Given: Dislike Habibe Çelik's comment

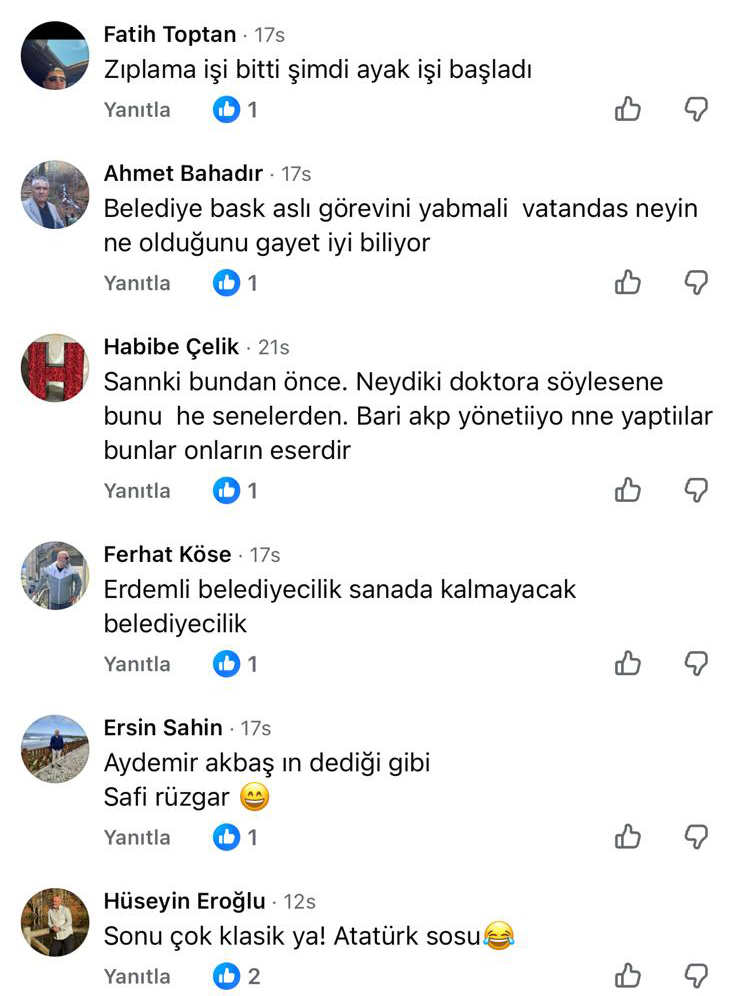Looking at the screenshot, I should click(x=696, y=490).
